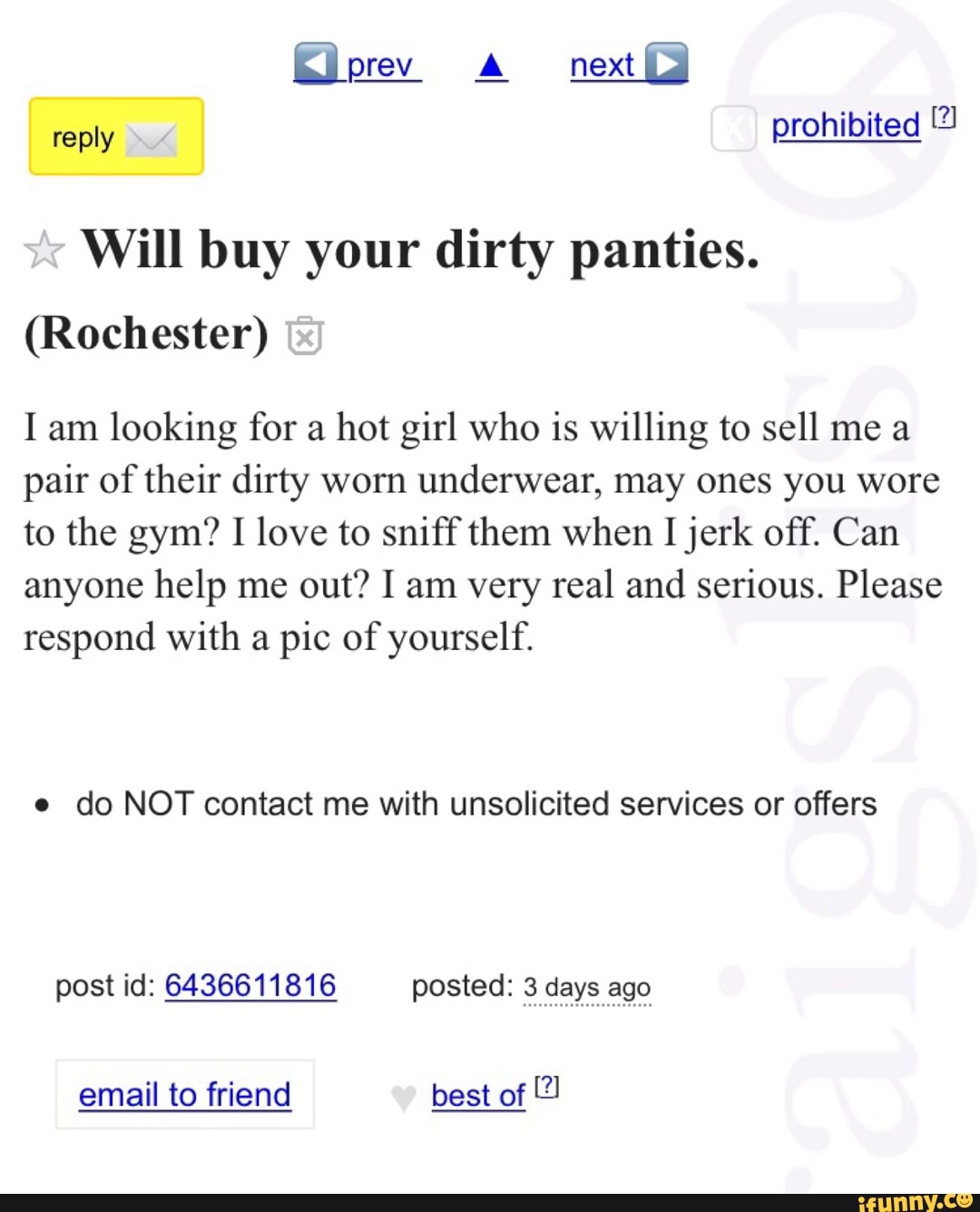Open the help mark beside best of
This screenshot has height=1212, width=980.
(547, 1087)
